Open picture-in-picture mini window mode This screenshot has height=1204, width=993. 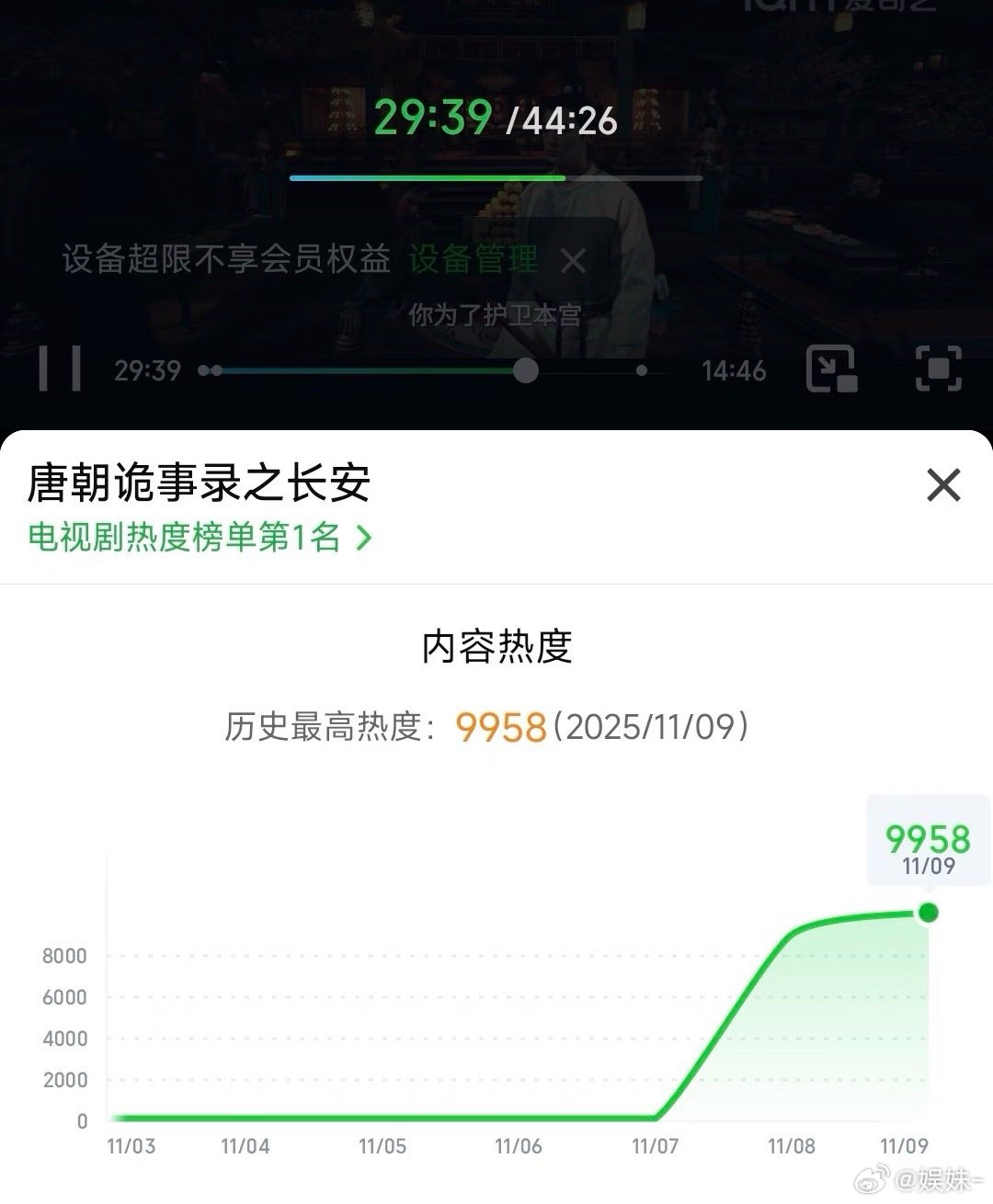(830, 369)
